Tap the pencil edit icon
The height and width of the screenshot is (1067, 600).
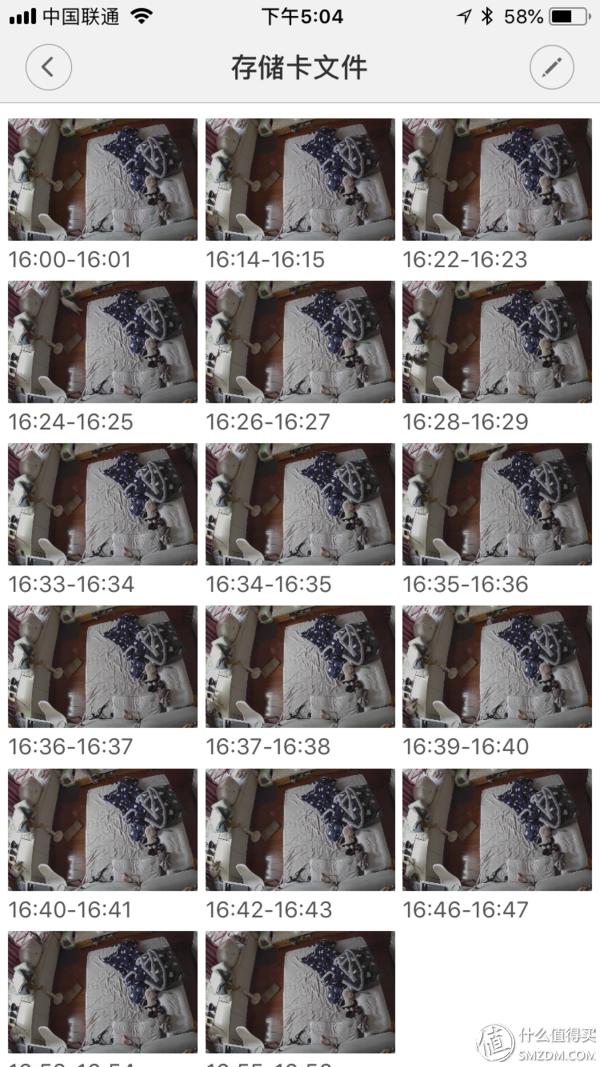tap(551, 69)
